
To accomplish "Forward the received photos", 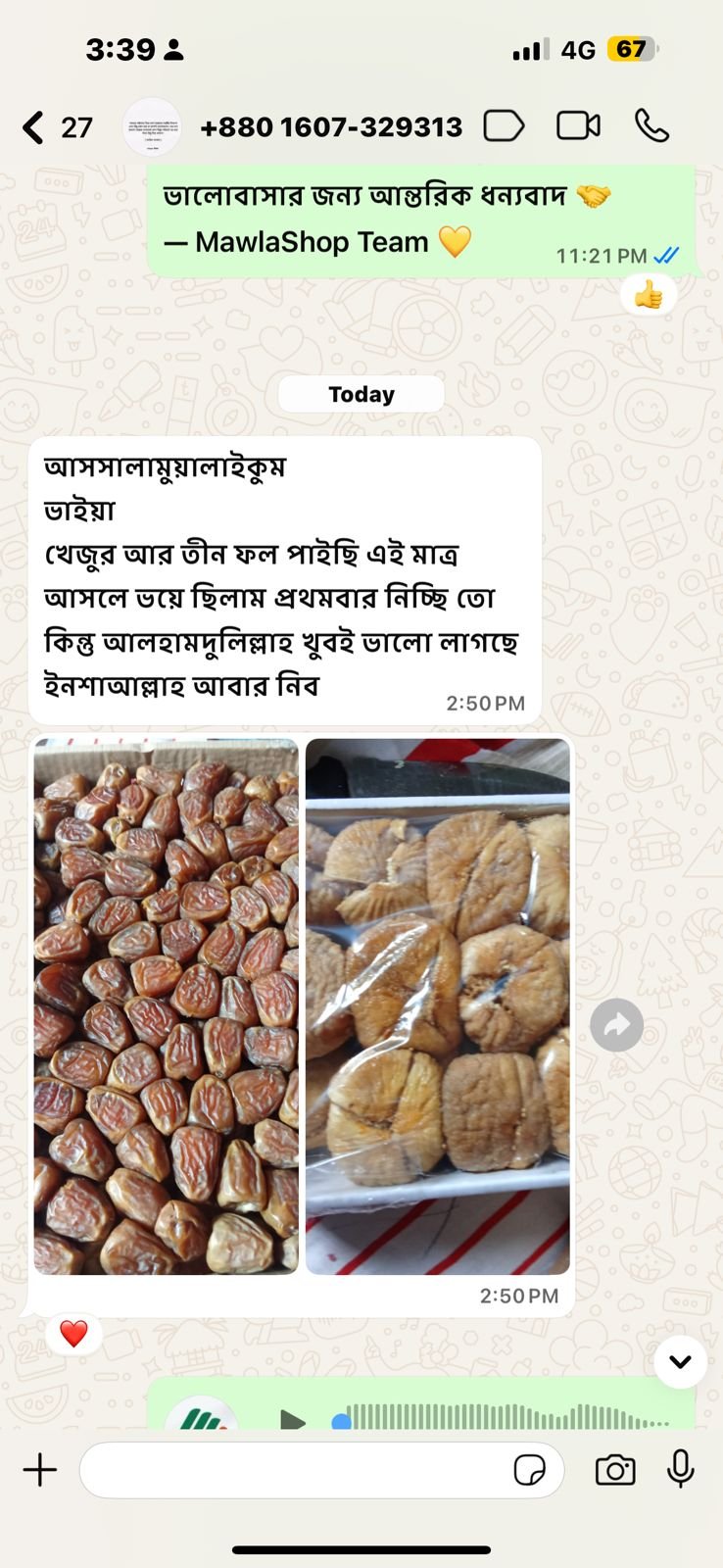I will (617, 1025).
